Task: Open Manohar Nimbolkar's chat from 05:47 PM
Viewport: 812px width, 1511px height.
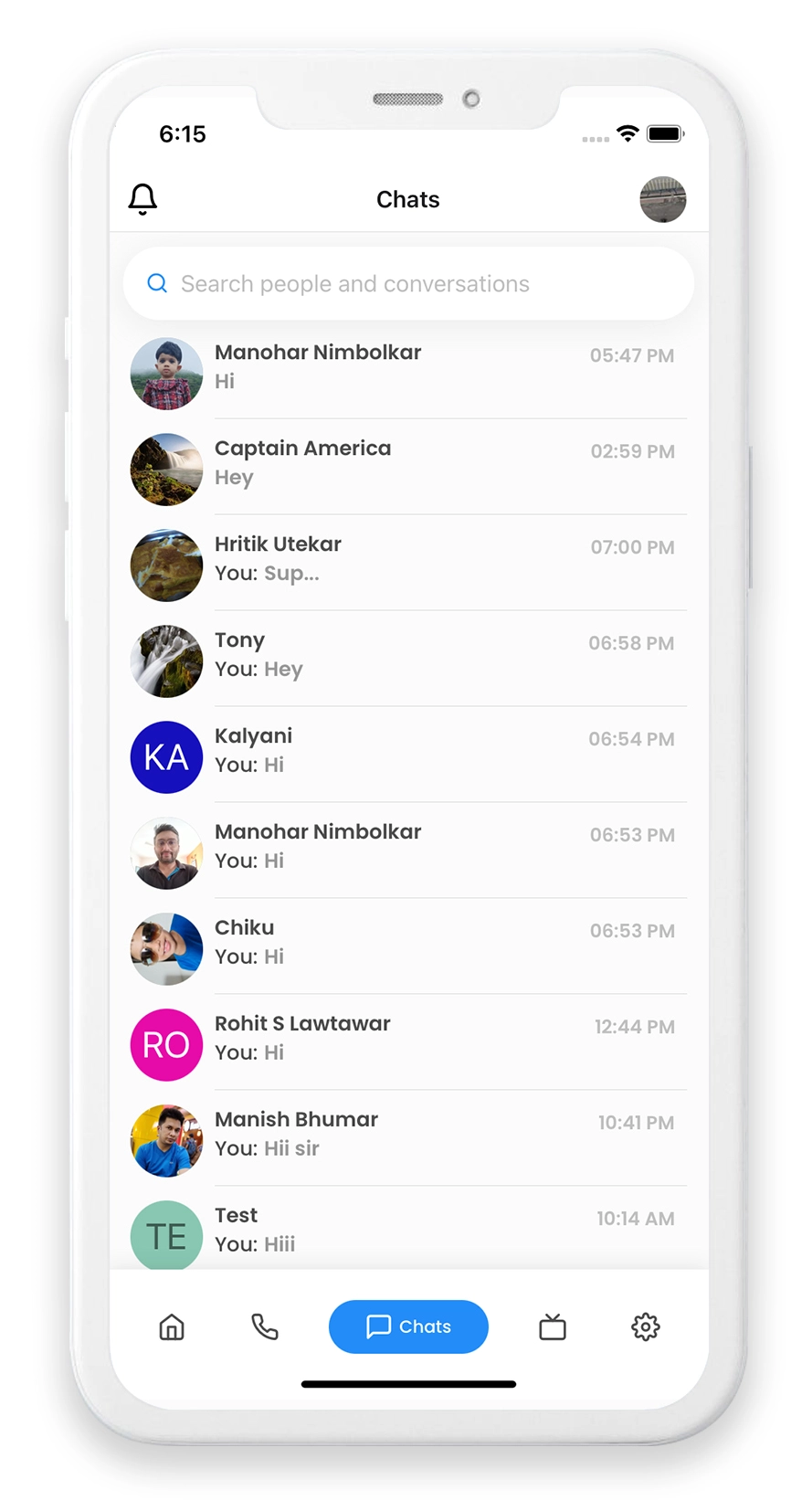Action: [x=408, y=367]
